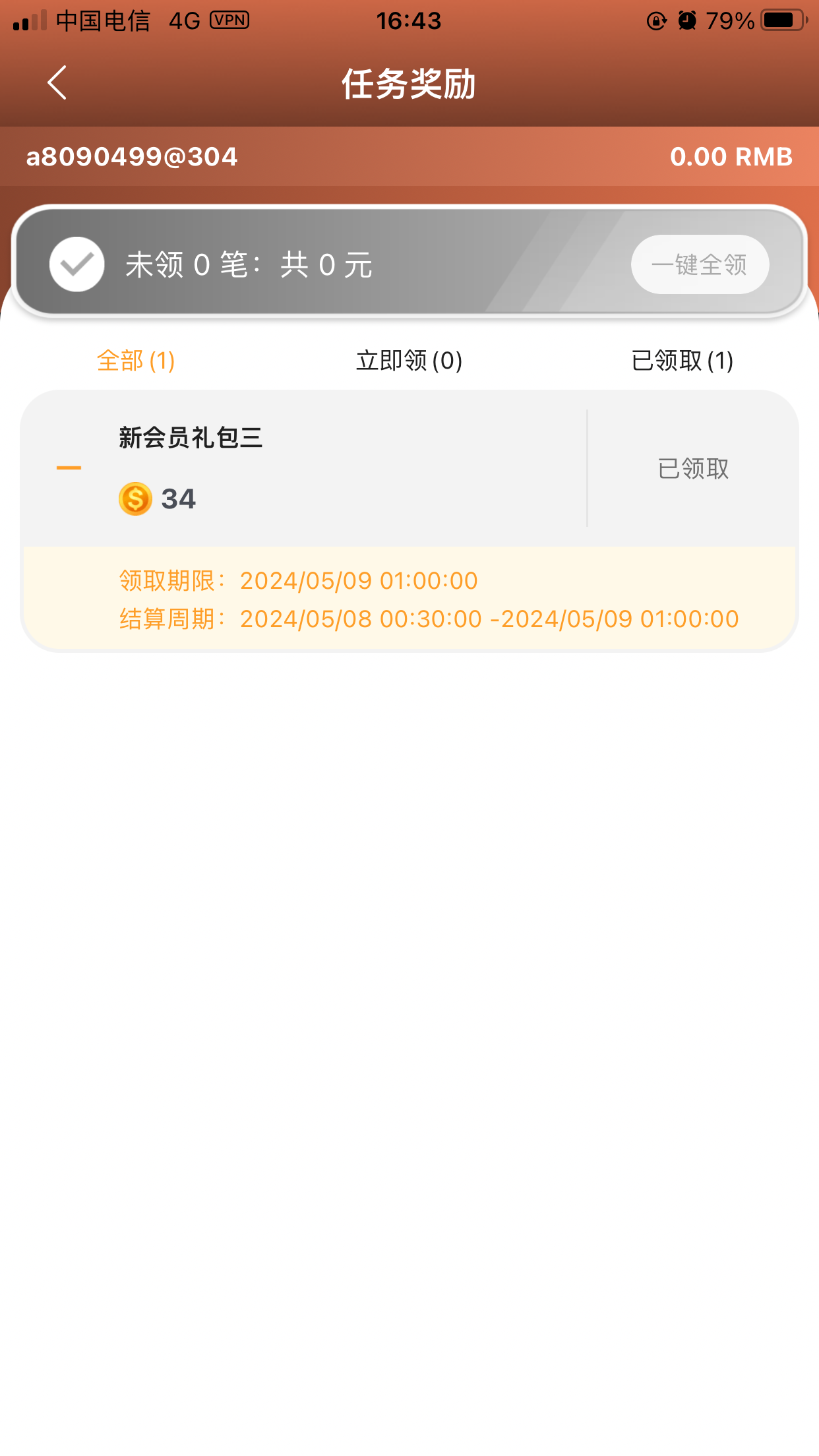Tap the alarm clock status icon

click(x=687, y=20)
